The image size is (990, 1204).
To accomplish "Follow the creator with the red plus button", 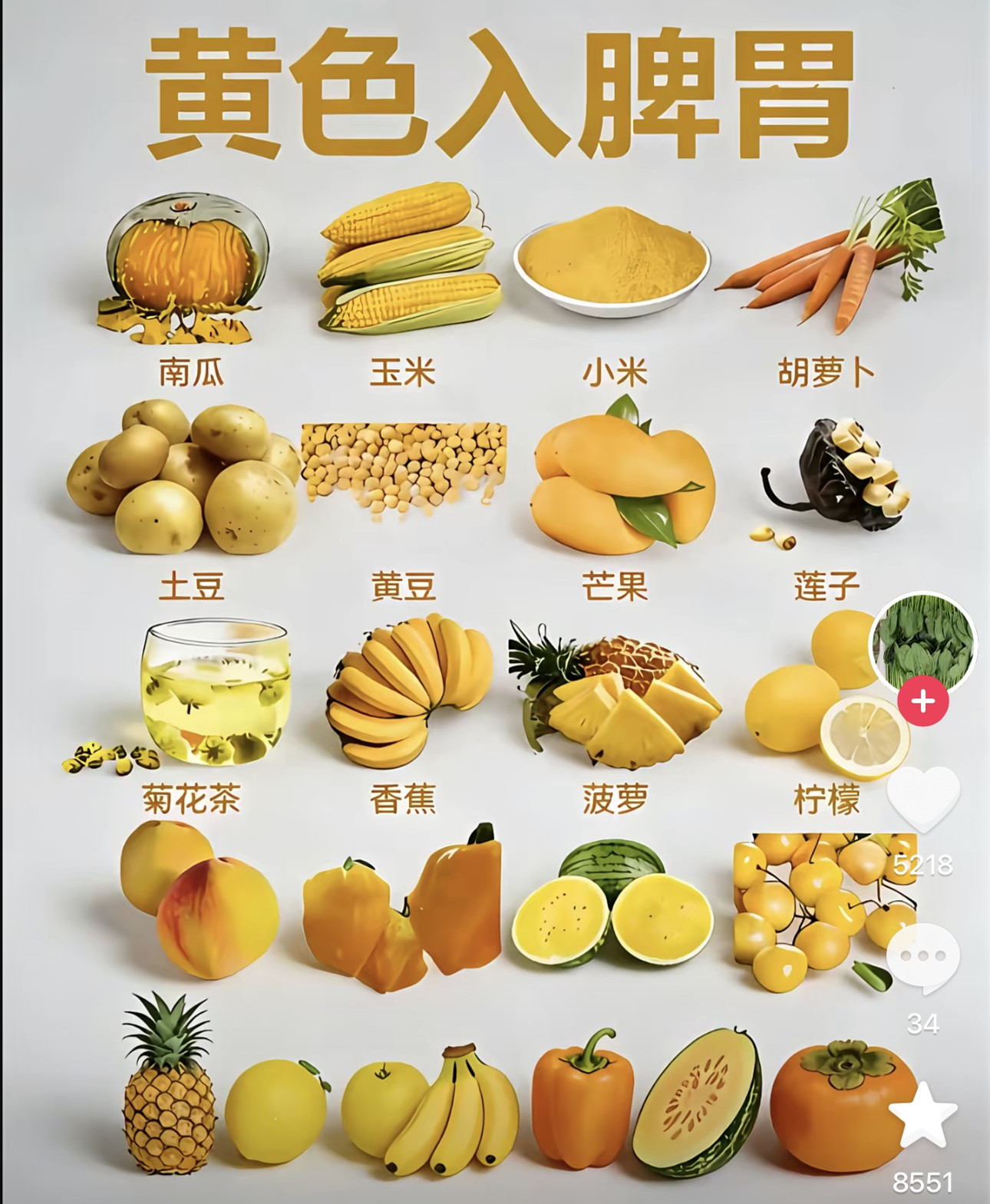I will coord(923,701).
